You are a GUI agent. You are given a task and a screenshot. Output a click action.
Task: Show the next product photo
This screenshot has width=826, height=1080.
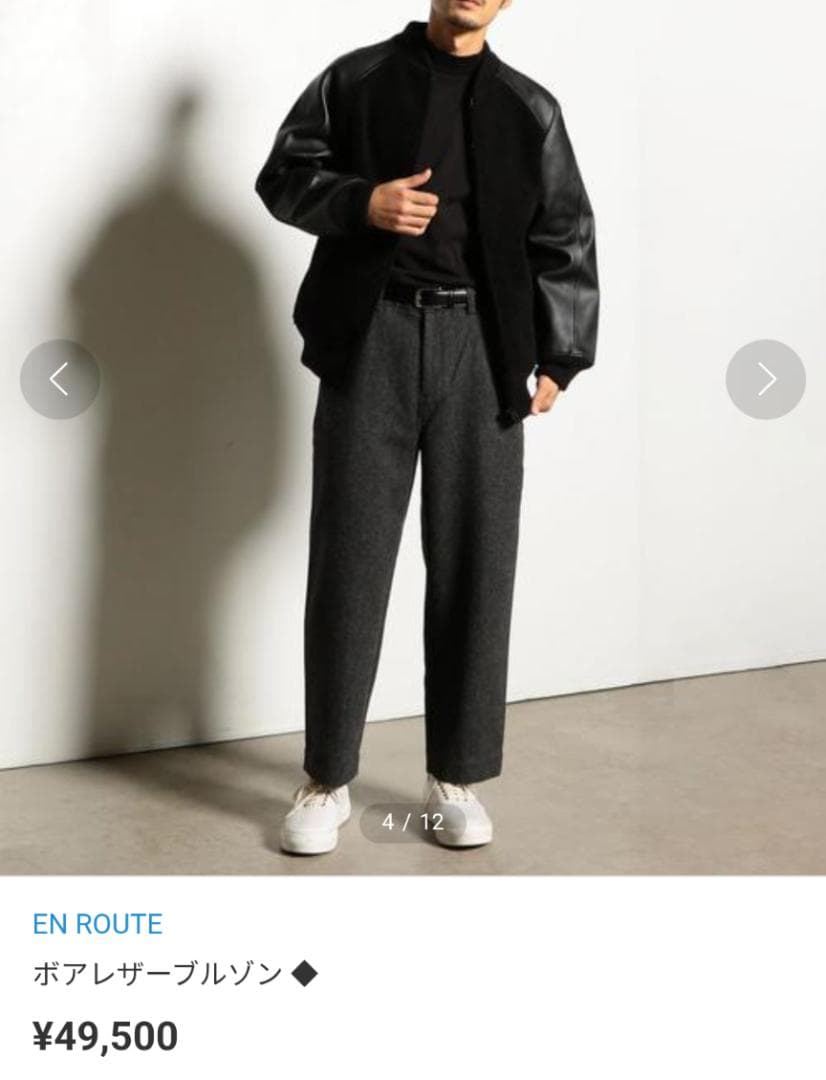pos(765,379)
